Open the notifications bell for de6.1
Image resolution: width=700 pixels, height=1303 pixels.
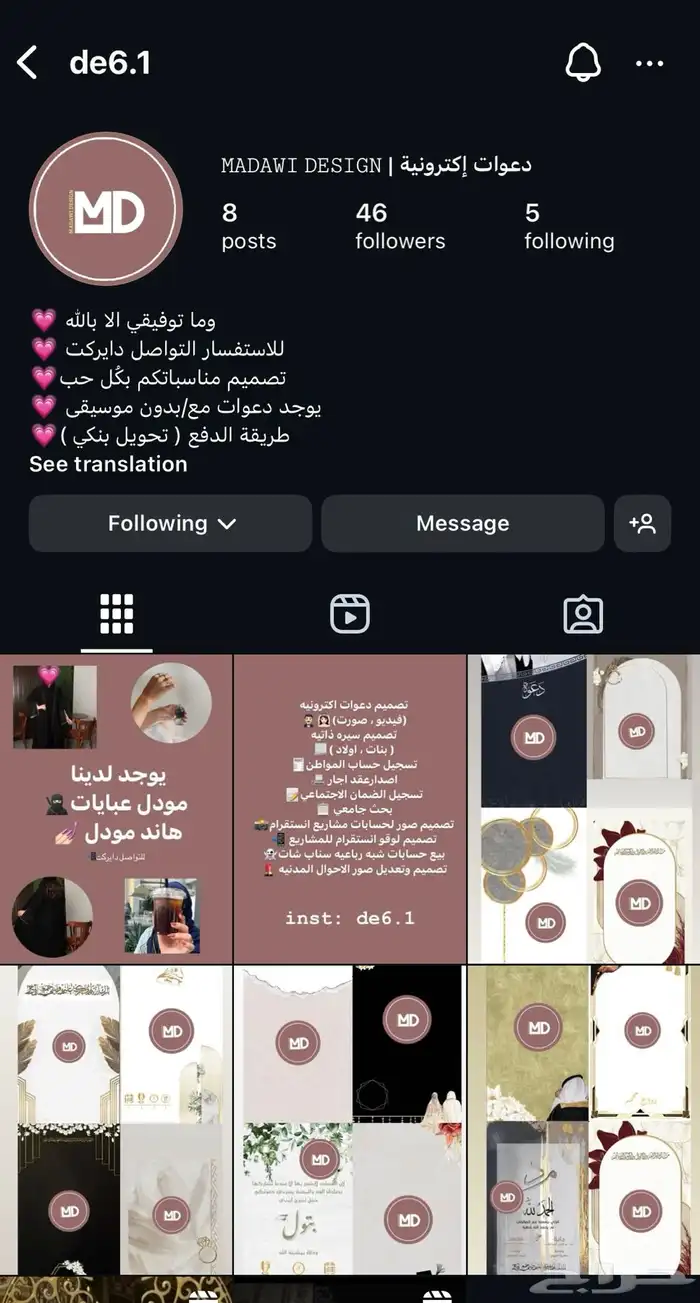pos(583,63)
